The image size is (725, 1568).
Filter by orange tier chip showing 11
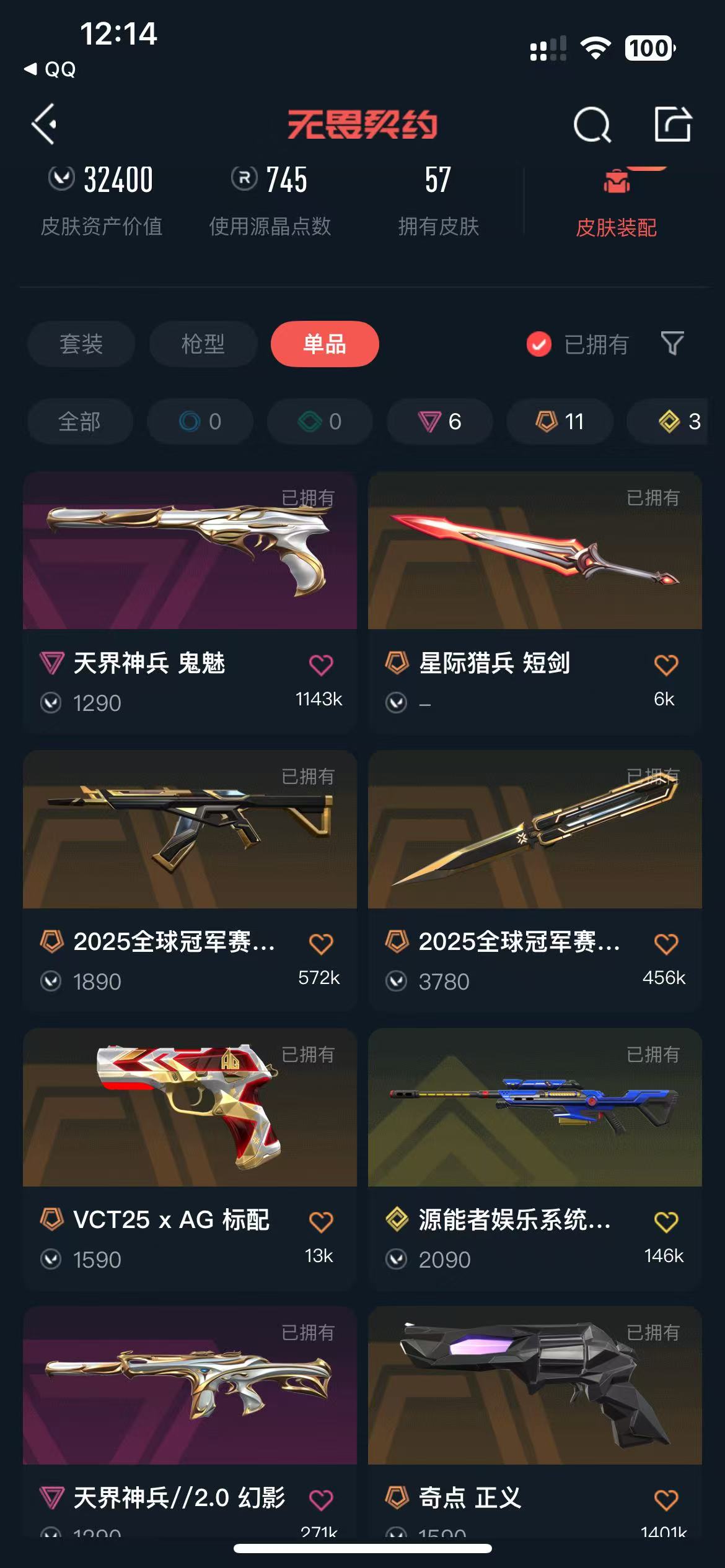point(560,422)
